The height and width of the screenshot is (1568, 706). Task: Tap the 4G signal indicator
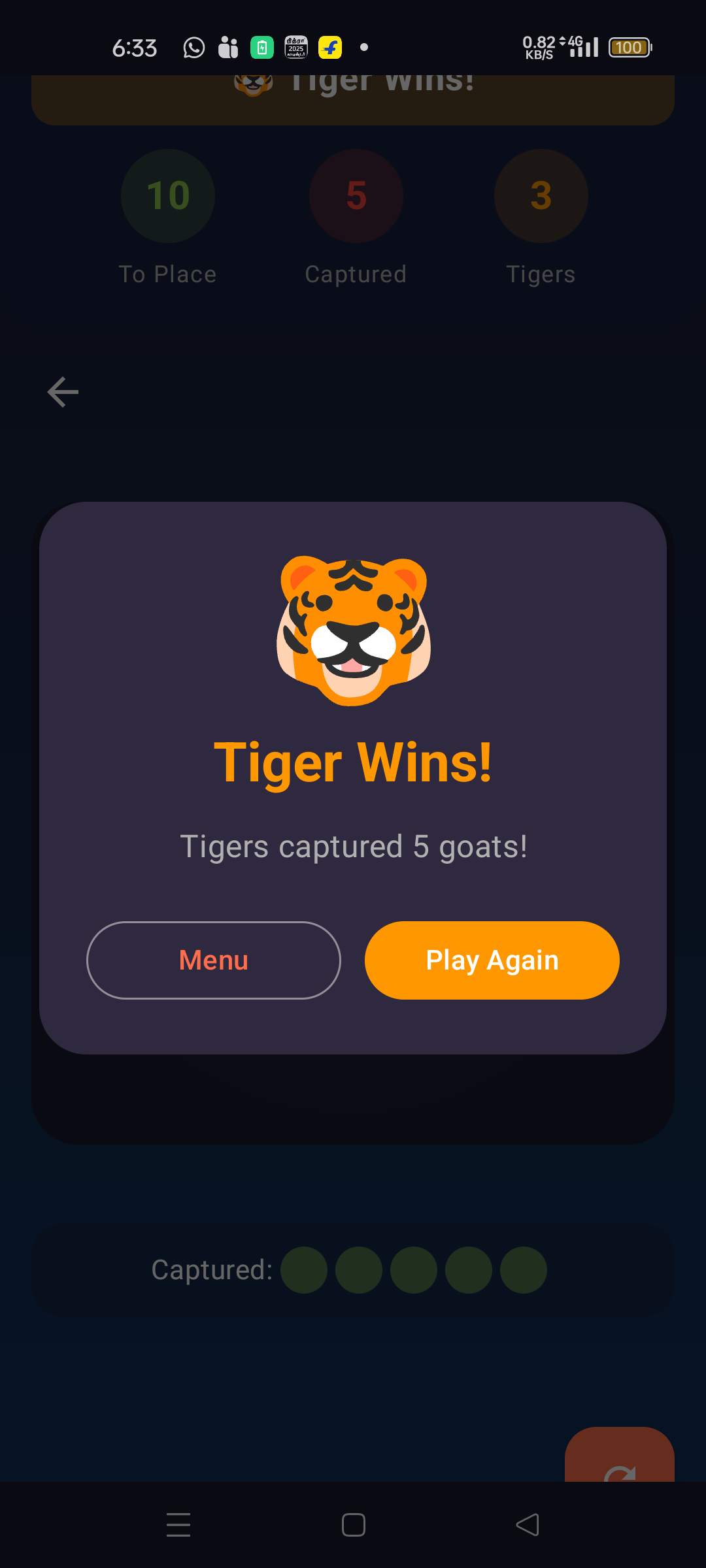(580, 47)
